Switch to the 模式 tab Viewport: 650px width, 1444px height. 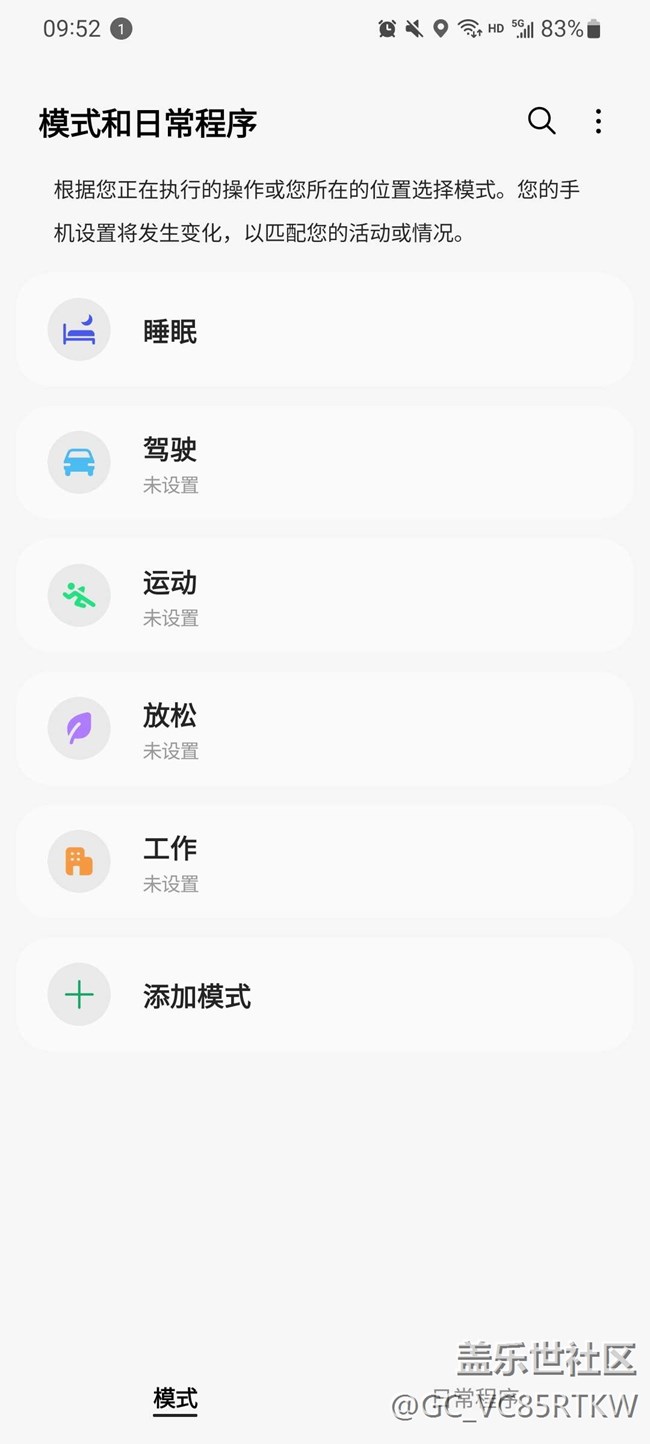pos(175,1398)
